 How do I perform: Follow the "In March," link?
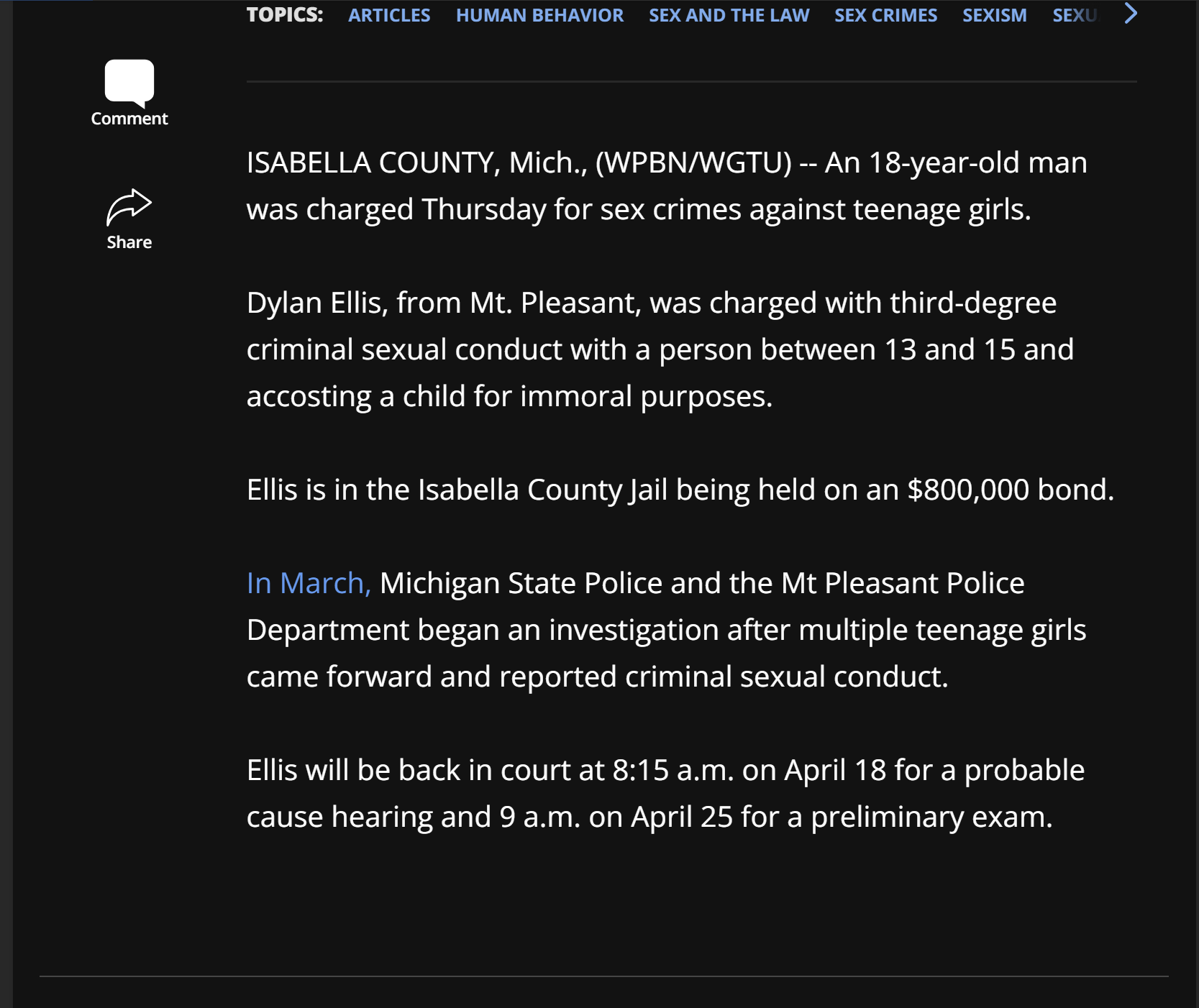pos(309,583)
